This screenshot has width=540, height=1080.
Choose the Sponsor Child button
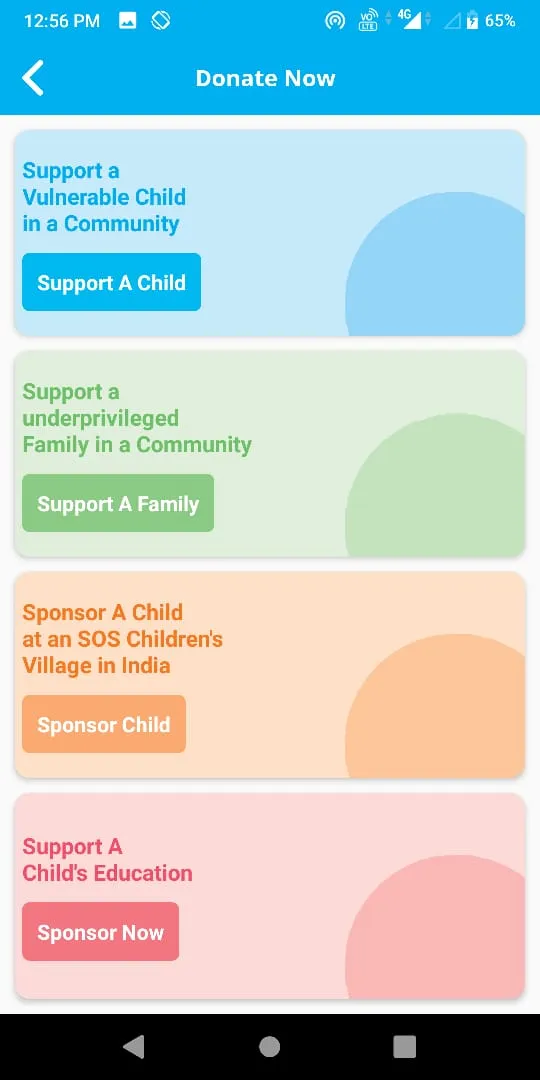tap(104, 725)
